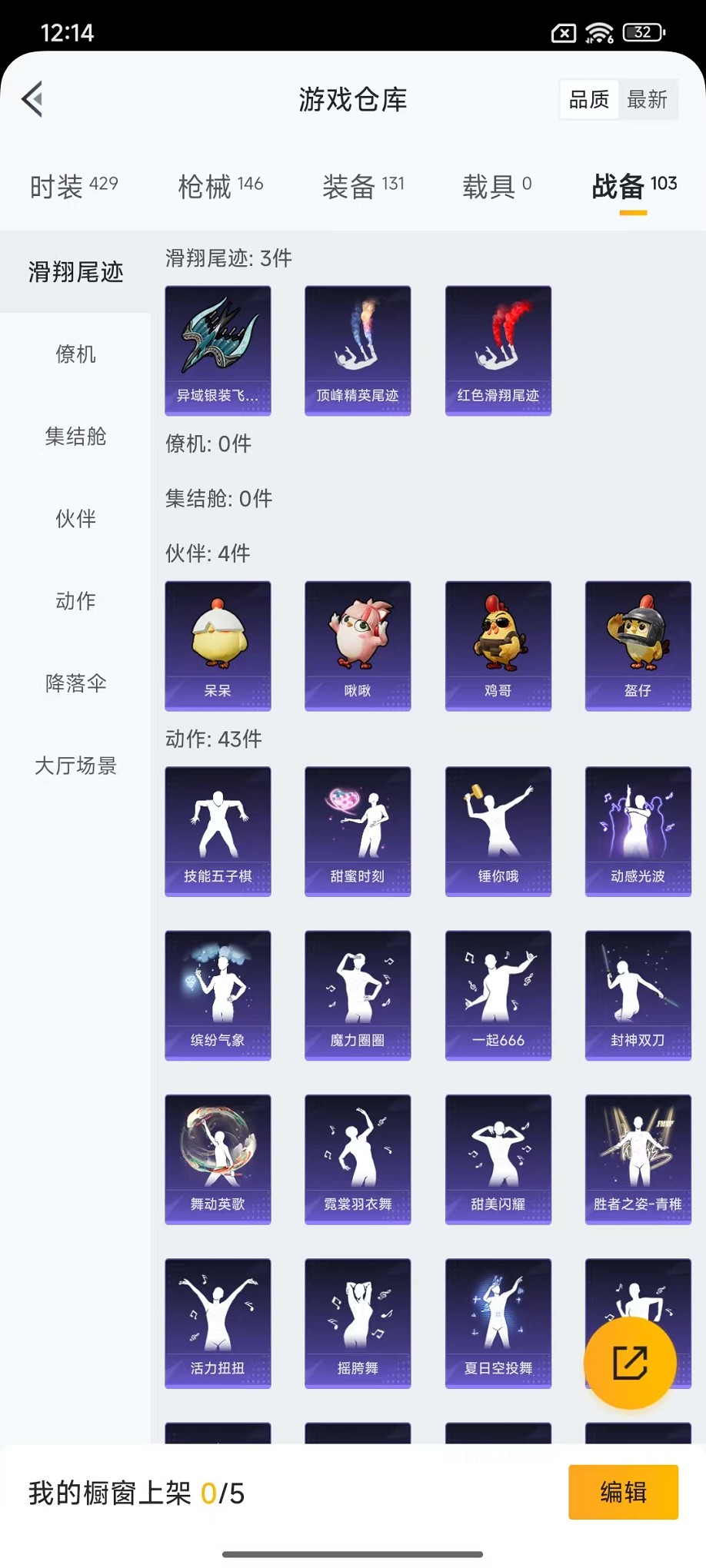The image size is (706, 1568).
Task: Switch to the 枪械 tab
Action: (220, 186)
